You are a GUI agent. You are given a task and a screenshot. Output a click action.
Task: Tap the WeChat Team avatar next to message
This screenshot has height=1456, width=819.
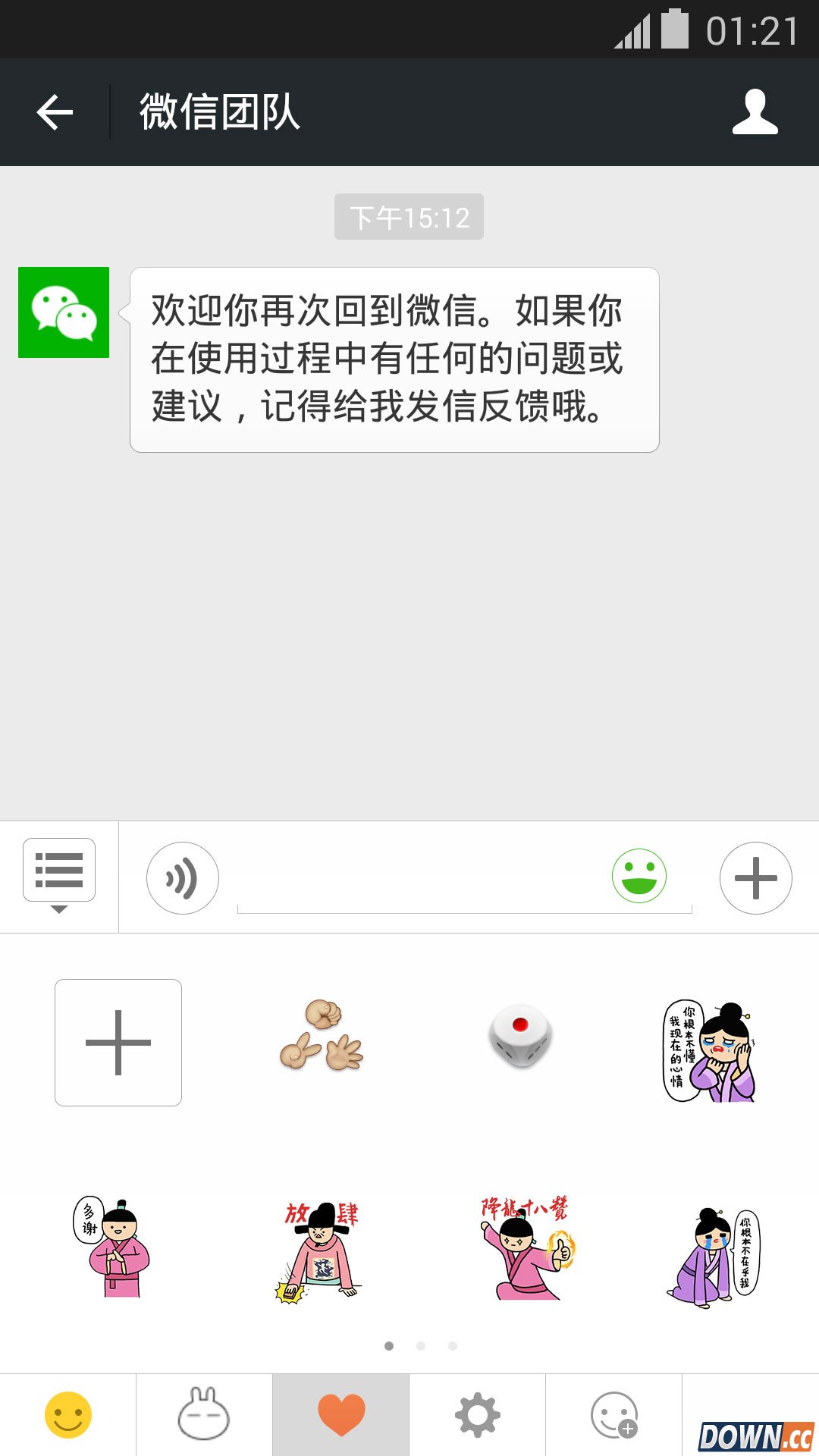click(x=63, y=312)
